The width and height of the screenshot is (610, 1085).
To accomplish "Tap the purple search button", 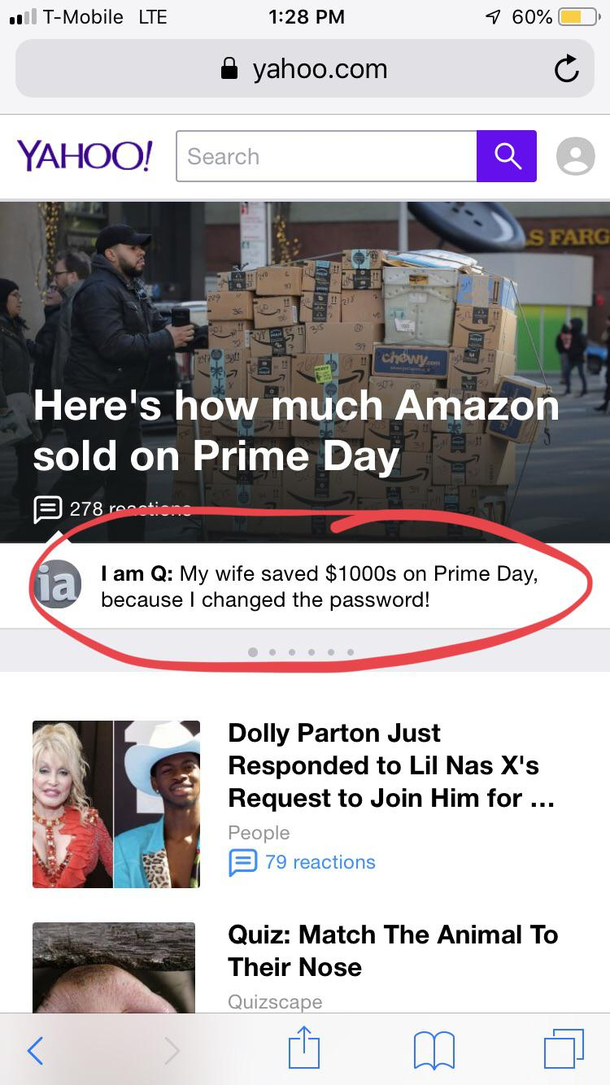I will point(506,156).
